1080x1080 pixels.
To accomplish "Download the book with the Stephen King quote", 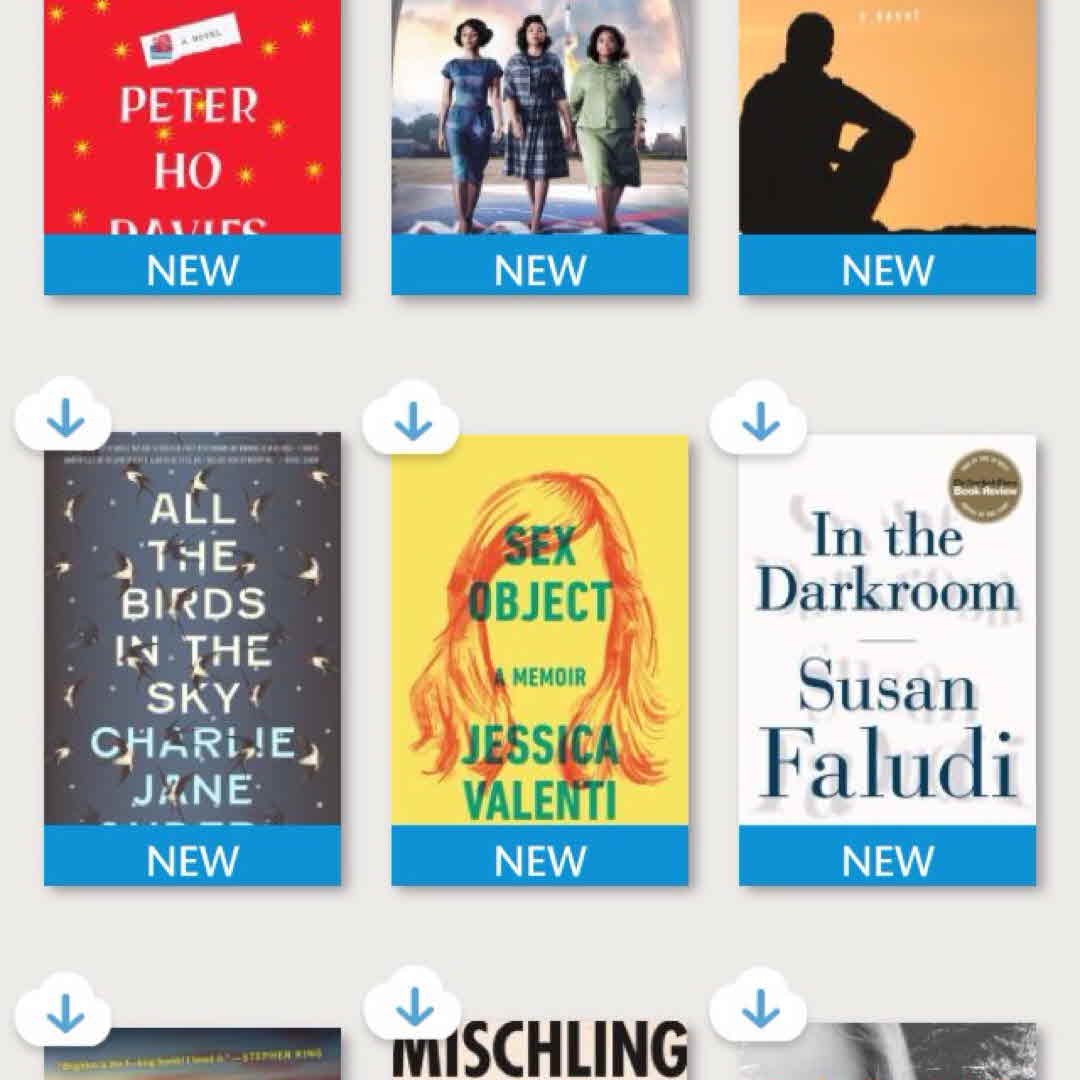I will [x=65, y=1012].
